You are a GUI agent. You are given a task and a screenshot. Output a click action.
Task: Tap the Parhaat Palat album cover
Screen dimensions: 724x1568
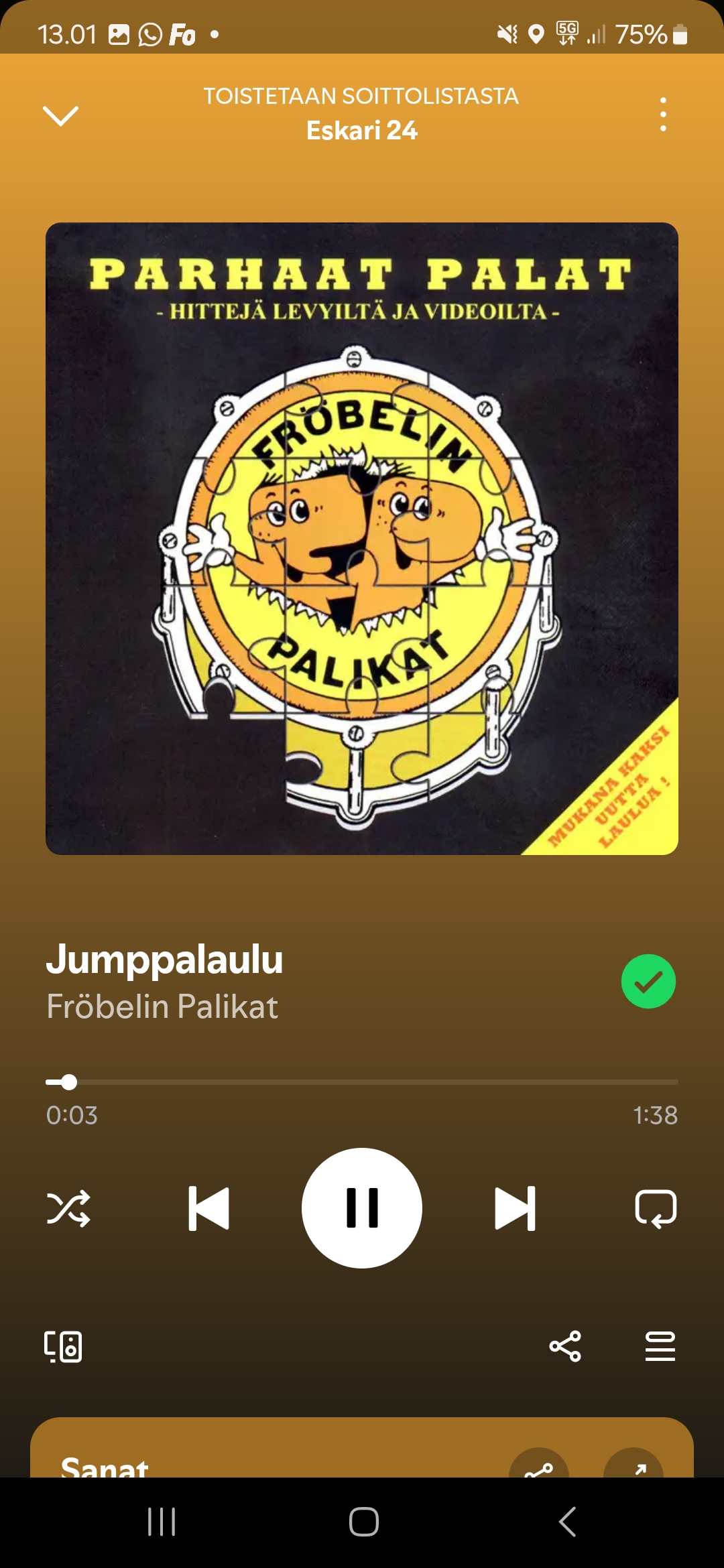(x=362, y=539)
